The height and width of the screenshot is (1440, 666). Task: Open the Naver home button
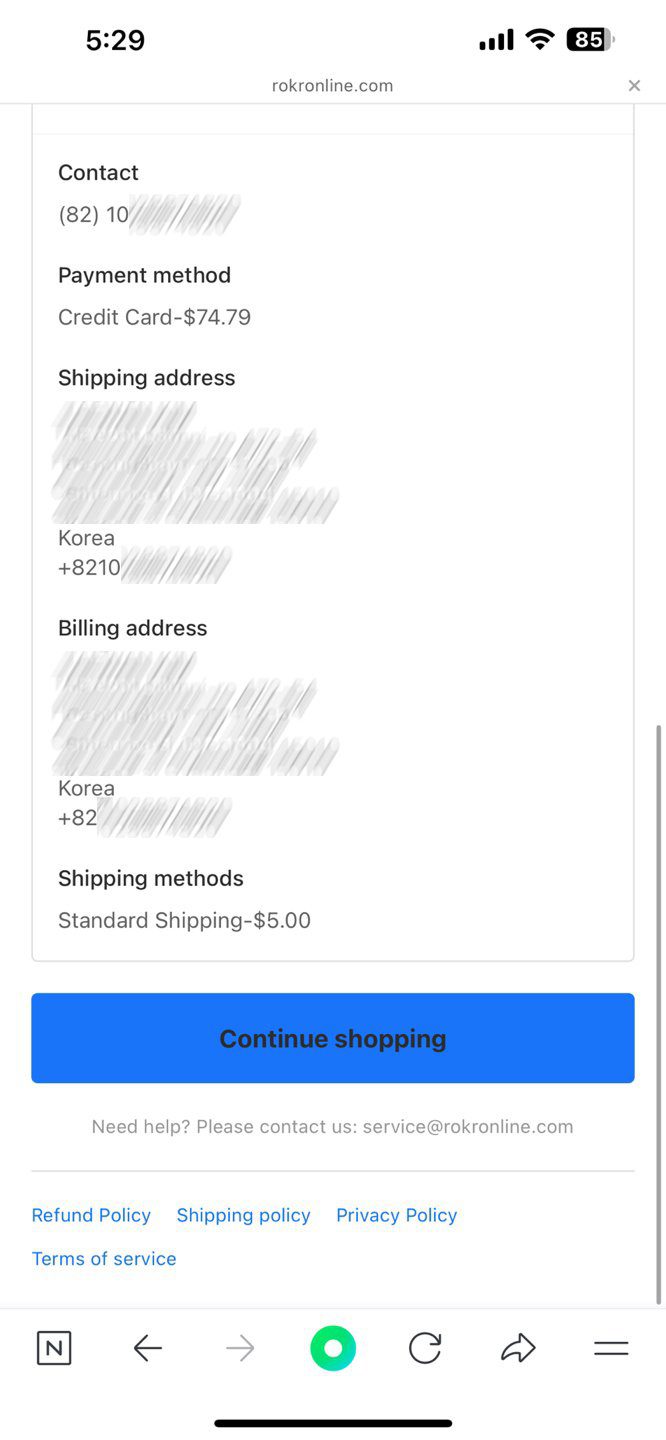(x=54, y=1349)
